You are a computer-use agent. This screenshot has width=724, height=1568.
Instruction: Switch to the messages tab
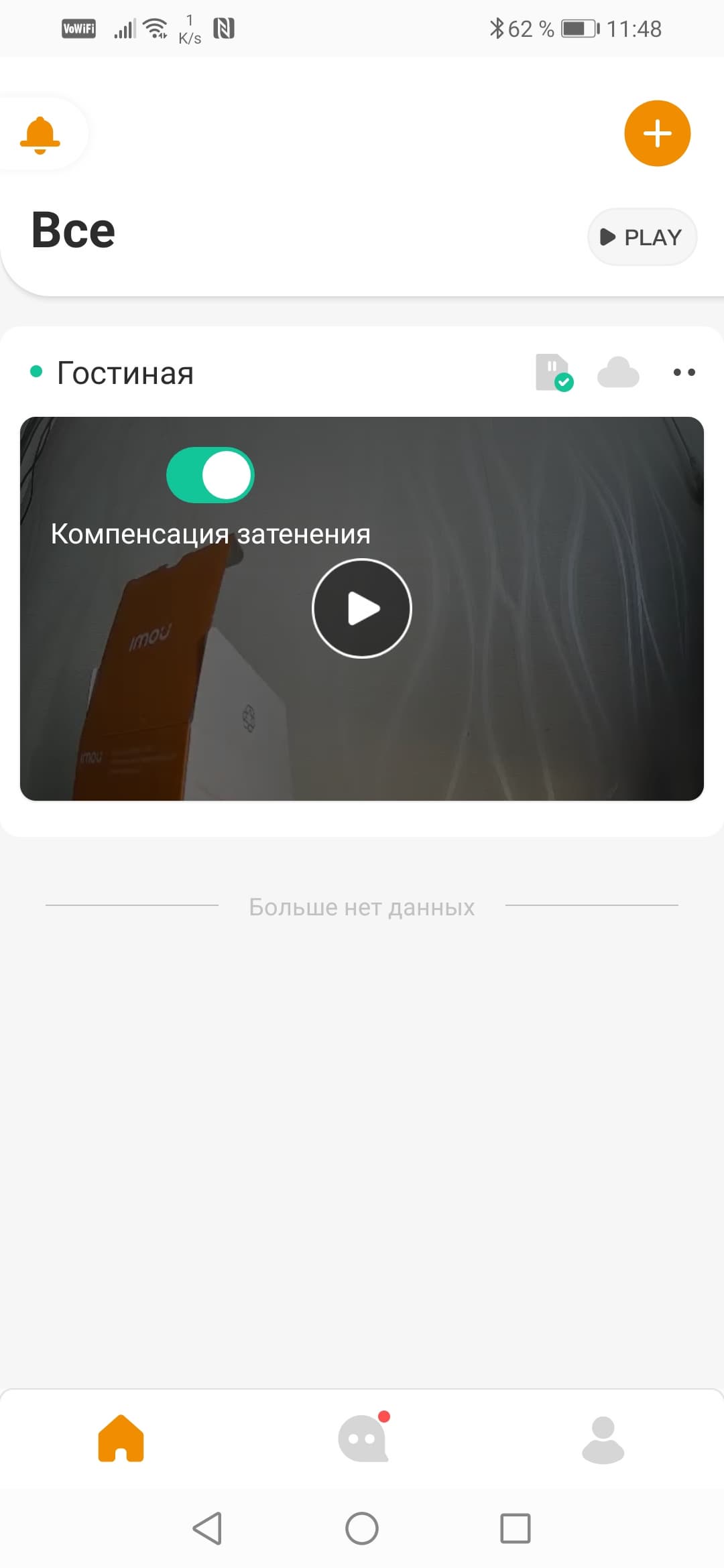pos(363,1438)
